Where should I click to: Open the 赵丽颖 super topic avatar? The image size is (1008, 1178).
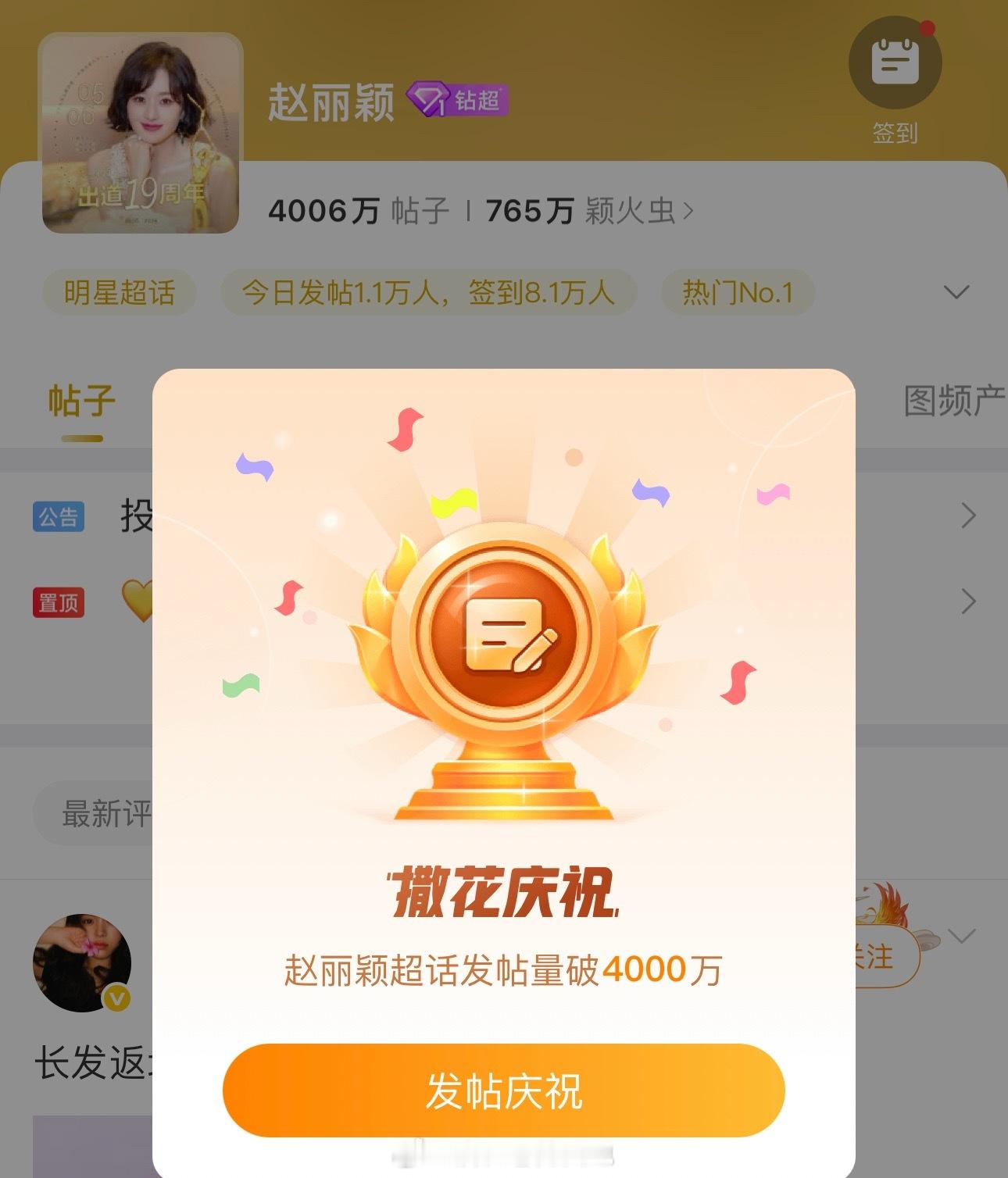click(x=141, y=133)
